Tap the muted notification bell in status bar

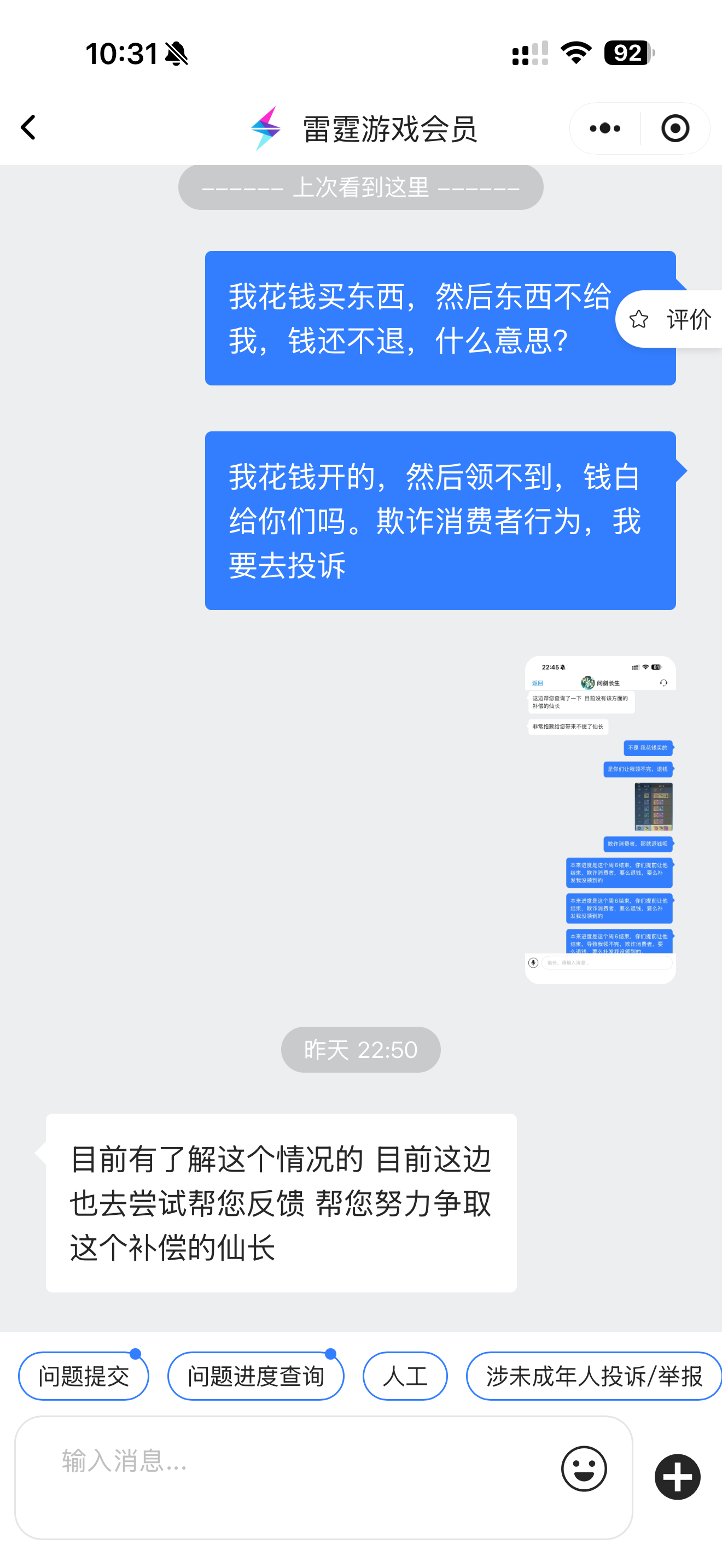(177, 54)
